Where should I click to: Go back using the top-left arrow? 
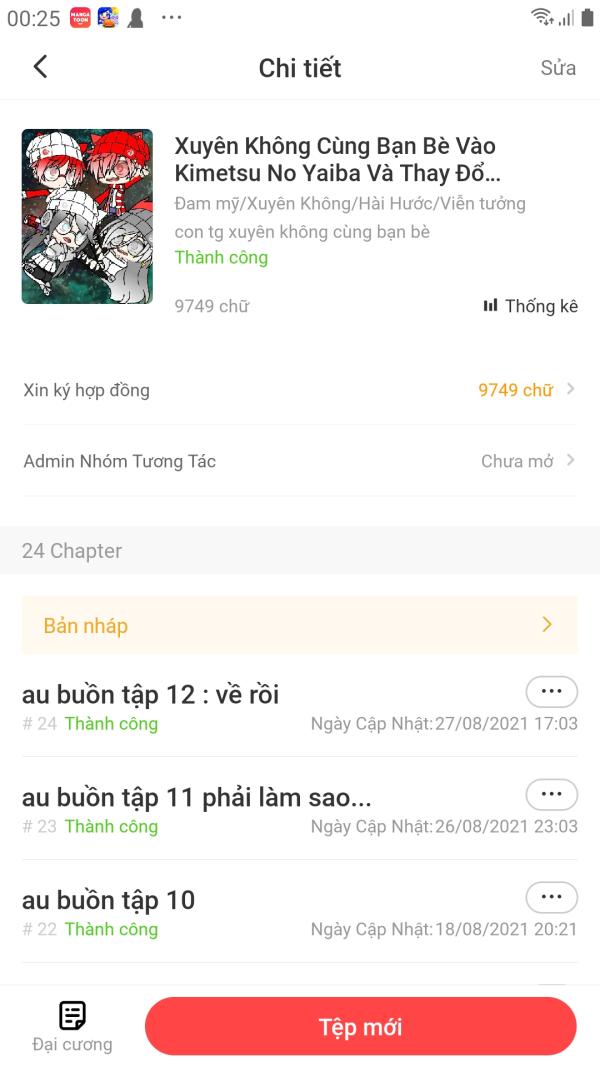click(41, 67)
